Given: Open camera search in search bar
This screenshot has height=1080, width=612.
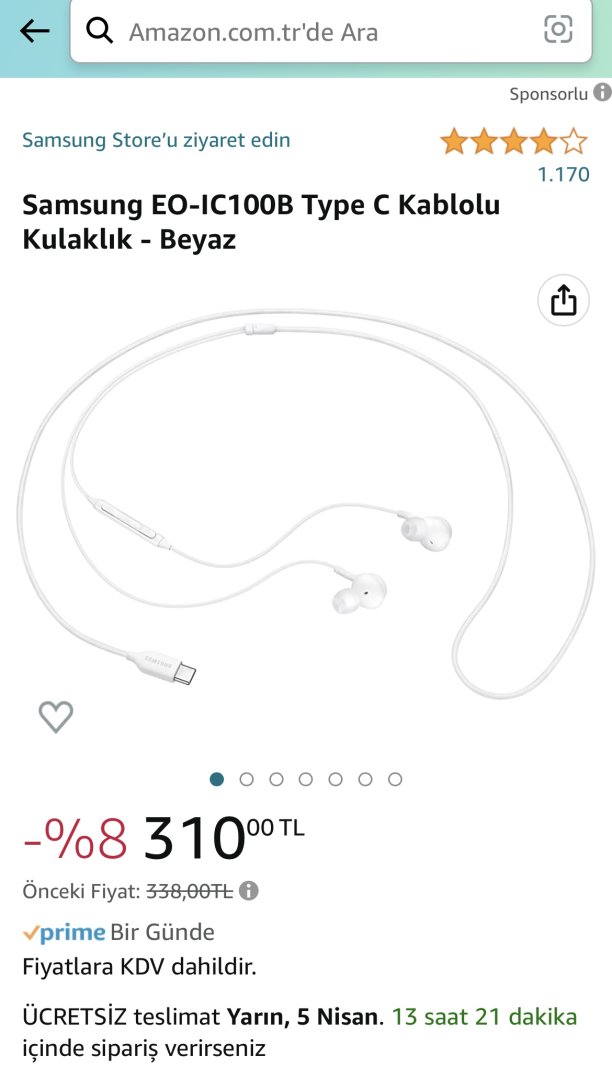Looking at the screenshot, I should (558, 30).
